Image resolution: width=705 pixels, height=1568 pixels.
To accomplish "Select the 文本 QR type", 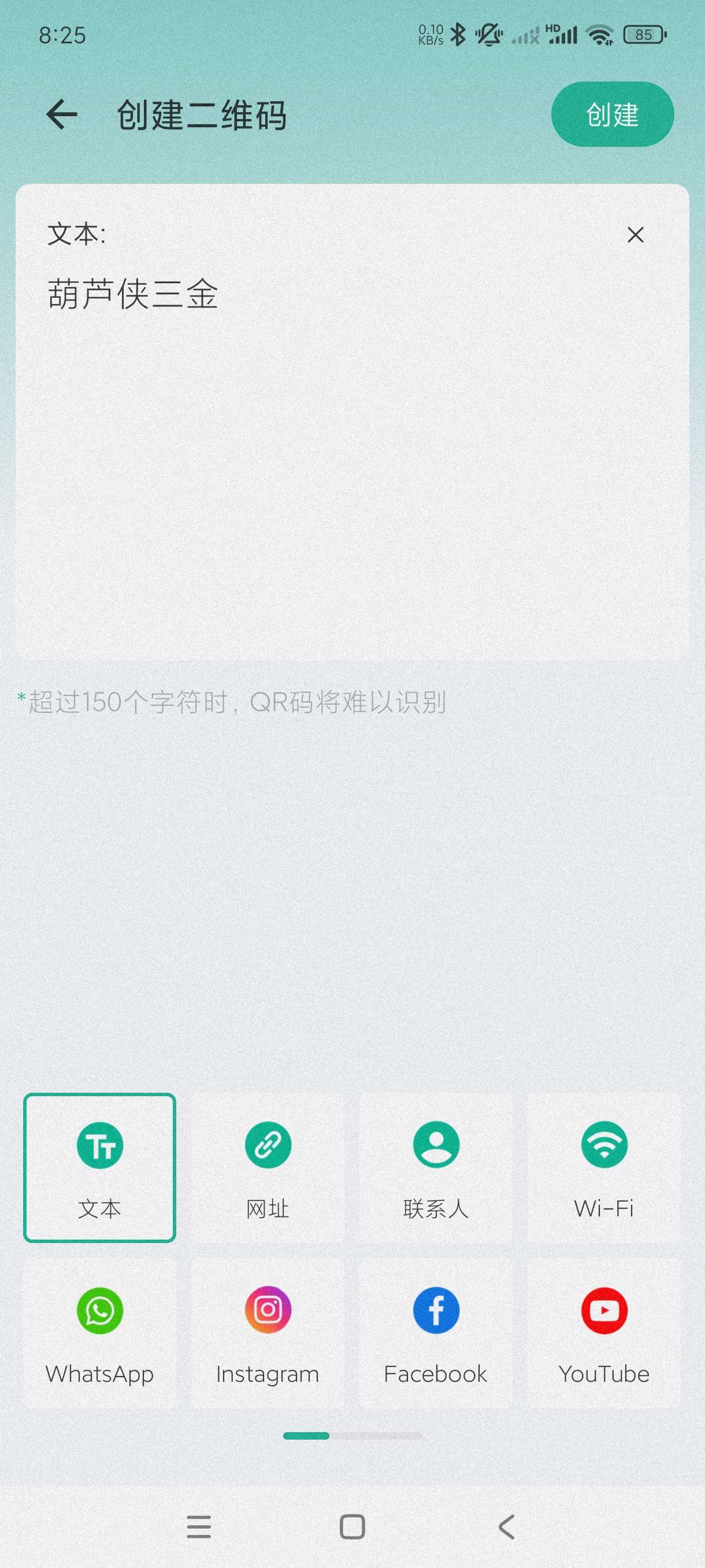I will [x=100, y=1167].
